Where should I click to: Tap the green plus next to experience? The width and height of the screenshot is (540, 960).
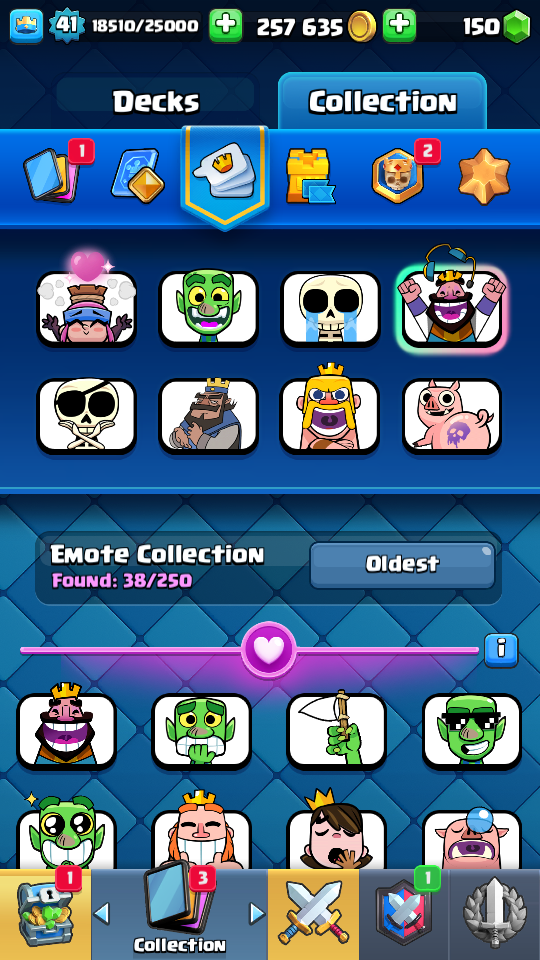(226, 26)
